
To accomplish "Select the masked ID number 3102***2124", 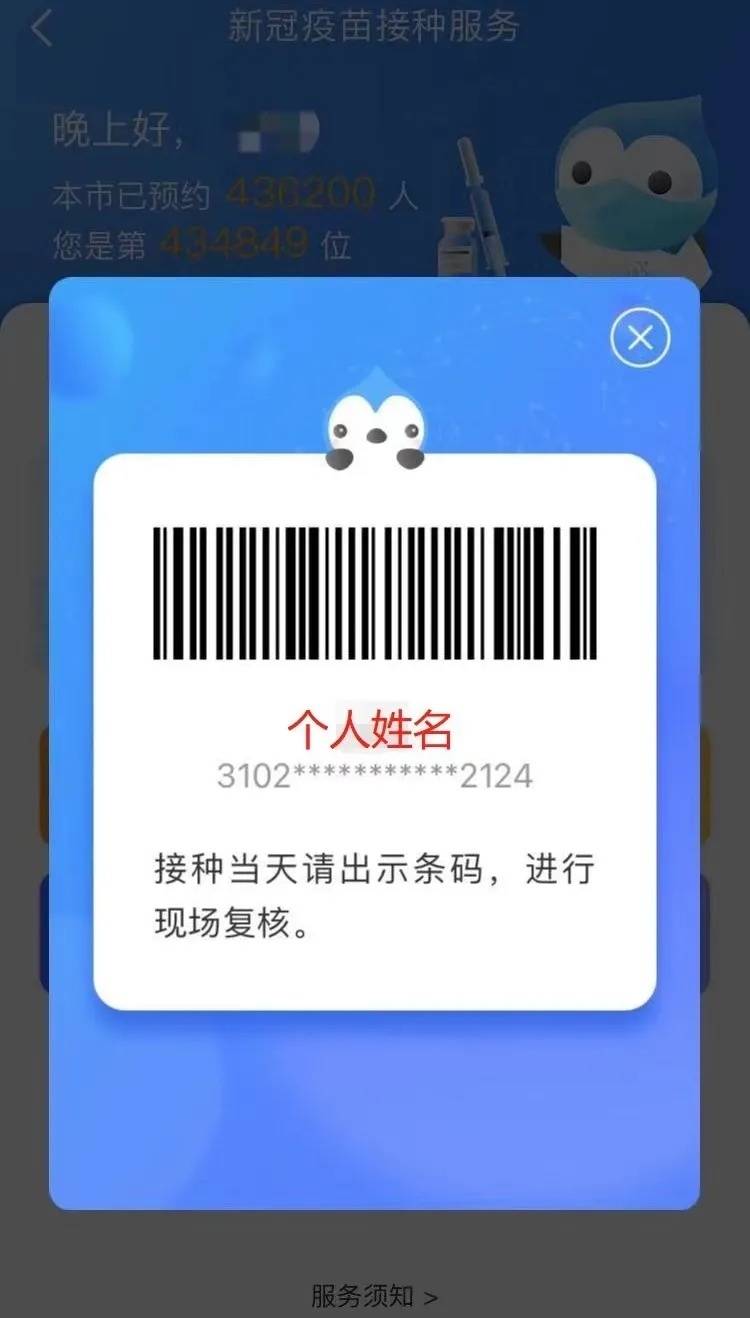I will 375,775.
